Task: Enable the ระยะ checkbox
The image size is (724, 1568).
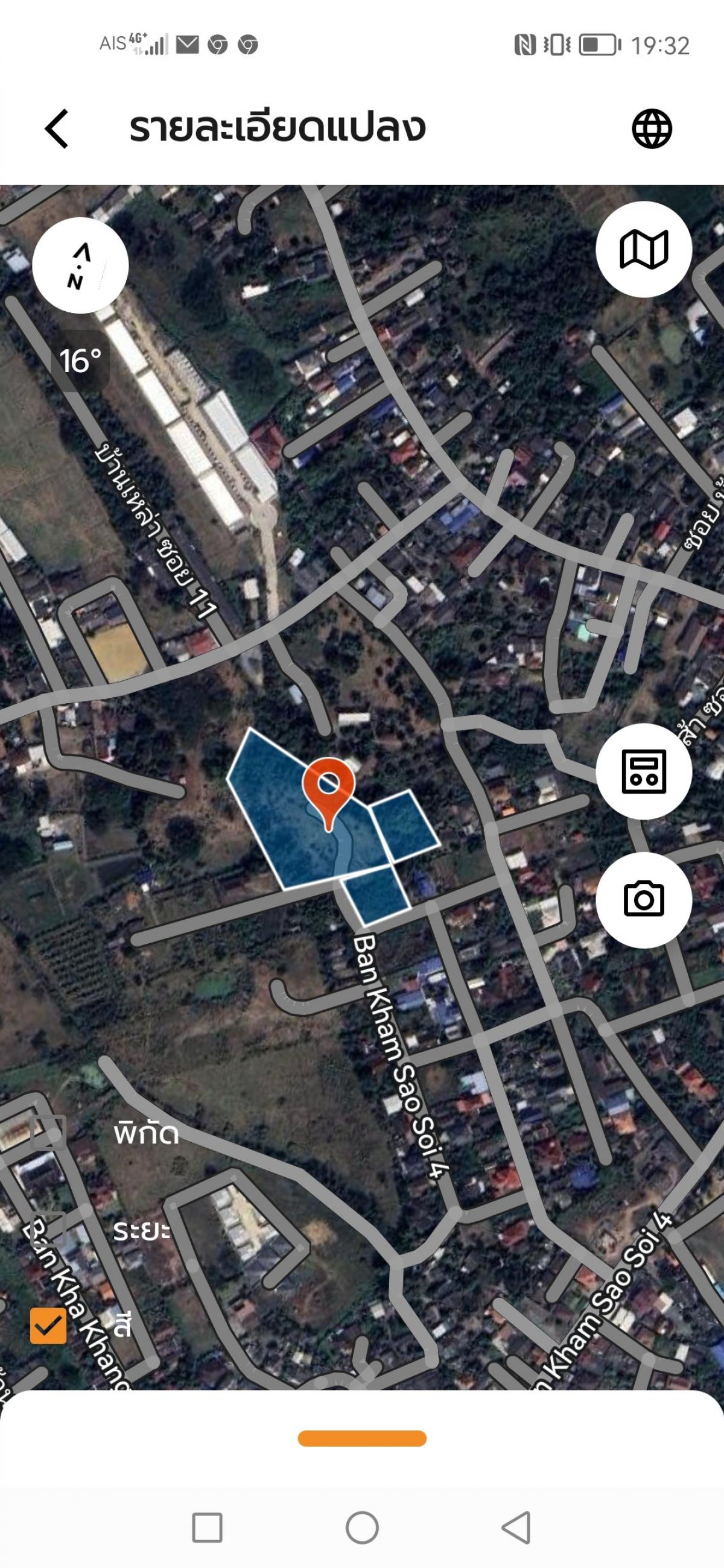Action: (x=48, y=1229)
